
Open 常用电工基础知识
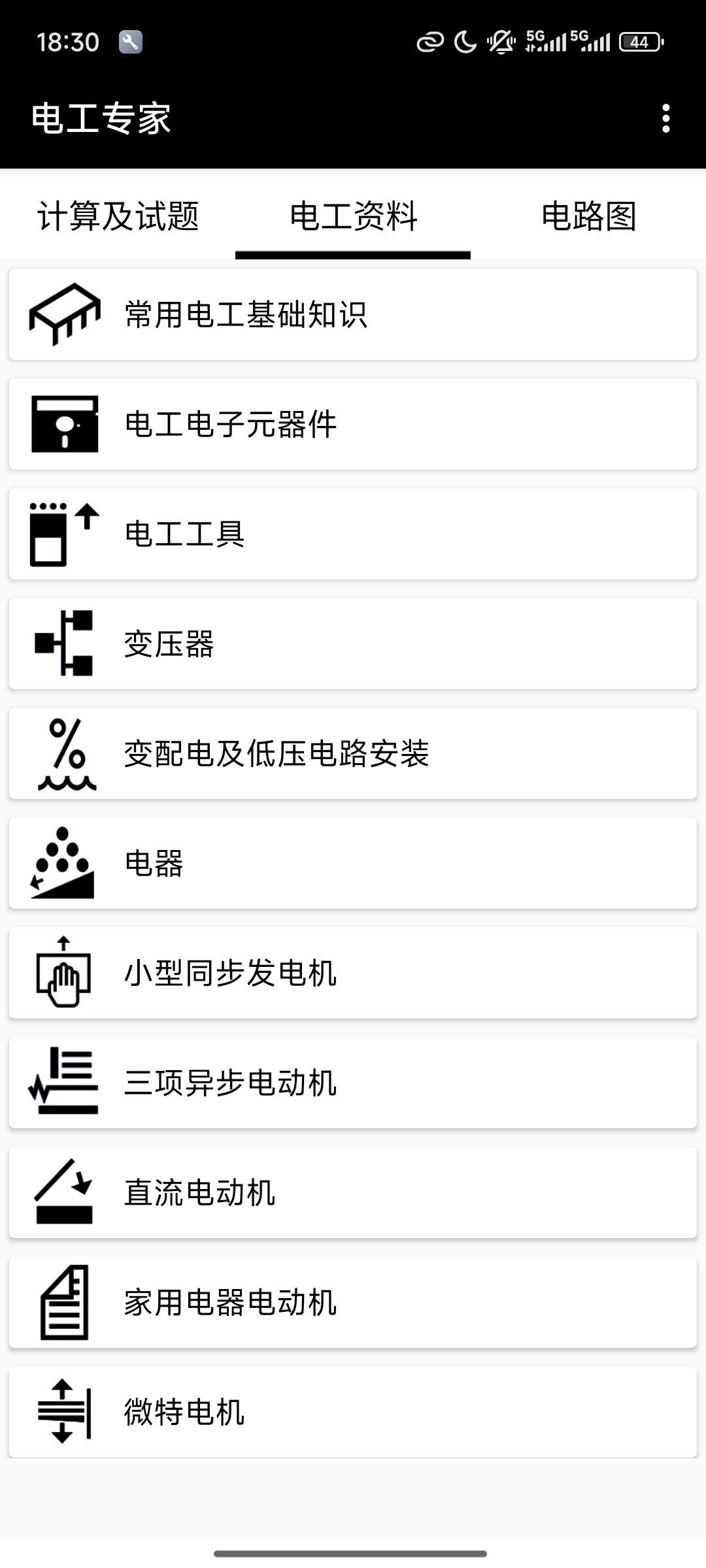pos(353,314)
